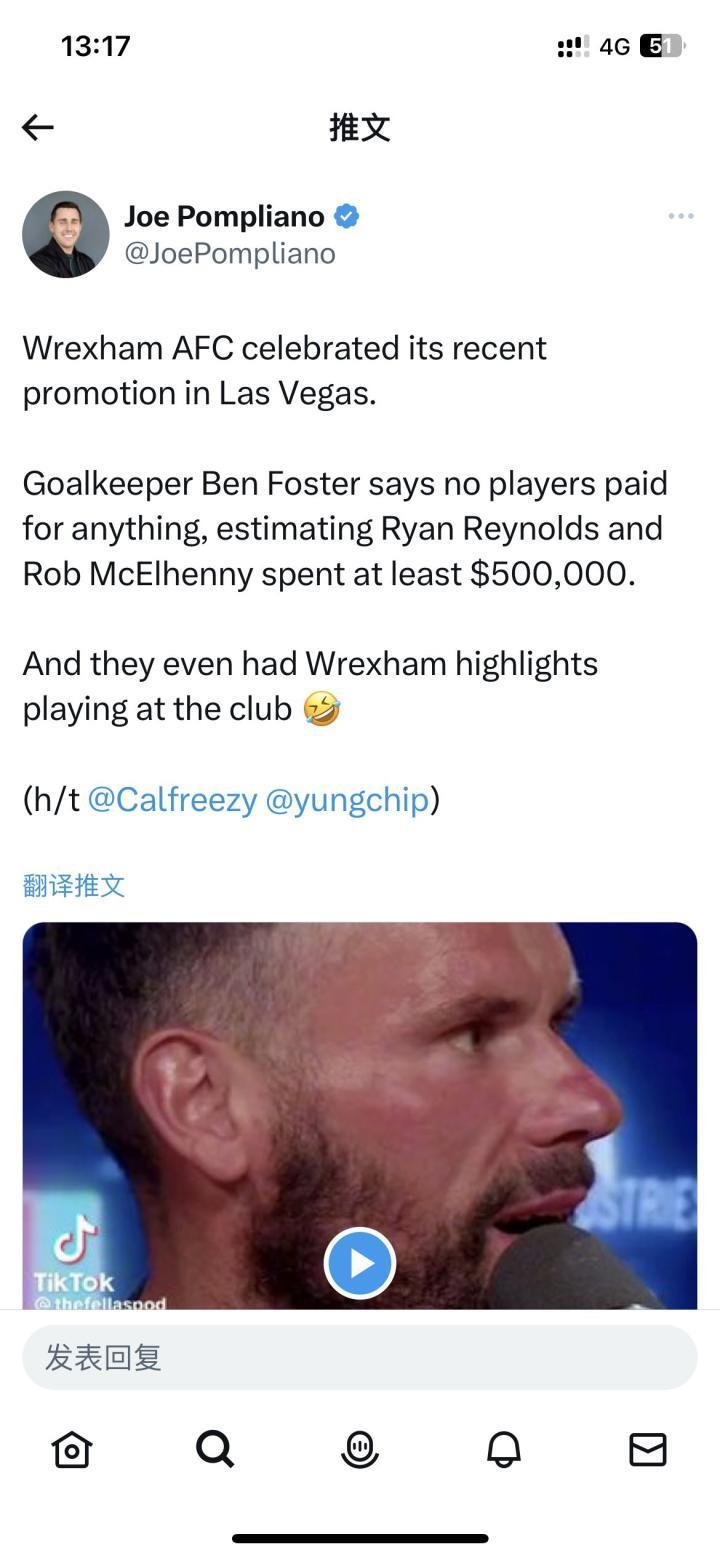Viewport: 720px width, 1558px height.
Task: Play the embedded video
Action: tap(360, 1263)
